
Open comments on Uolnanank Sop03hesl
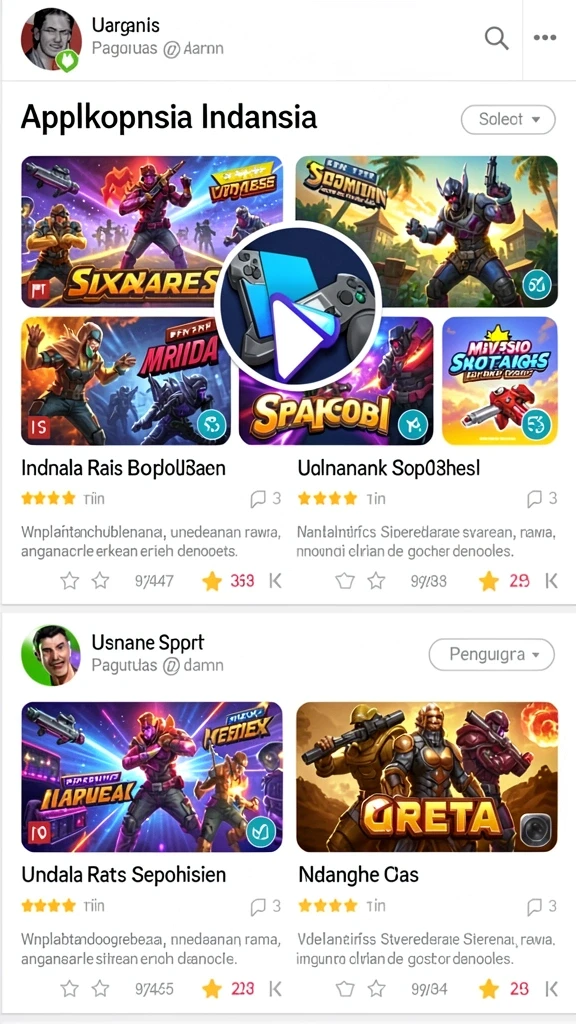point(542,499)
